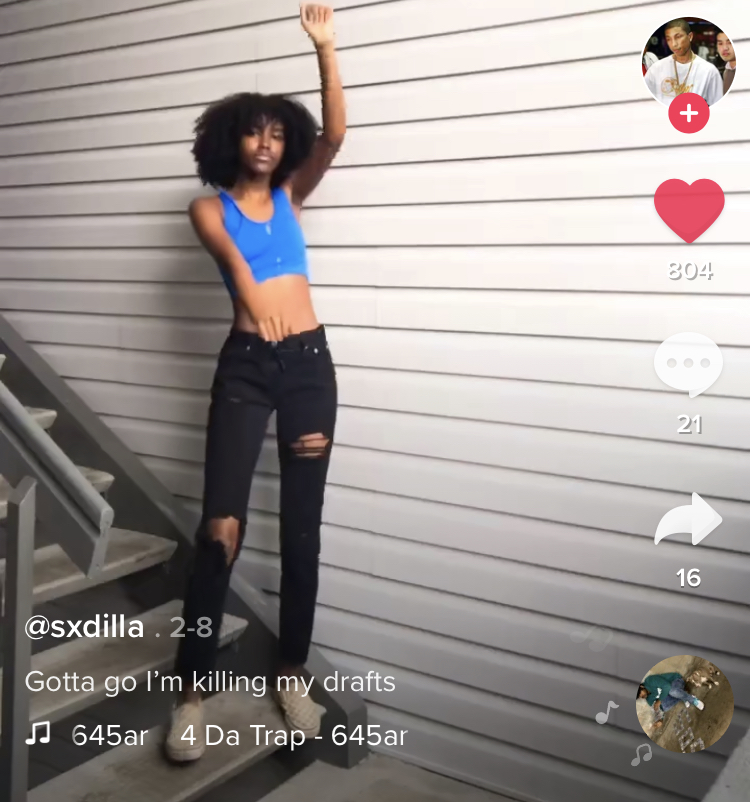Open the spinning sound disc
The height and width of the screenshot is (802, 750).
click(685, 704)
